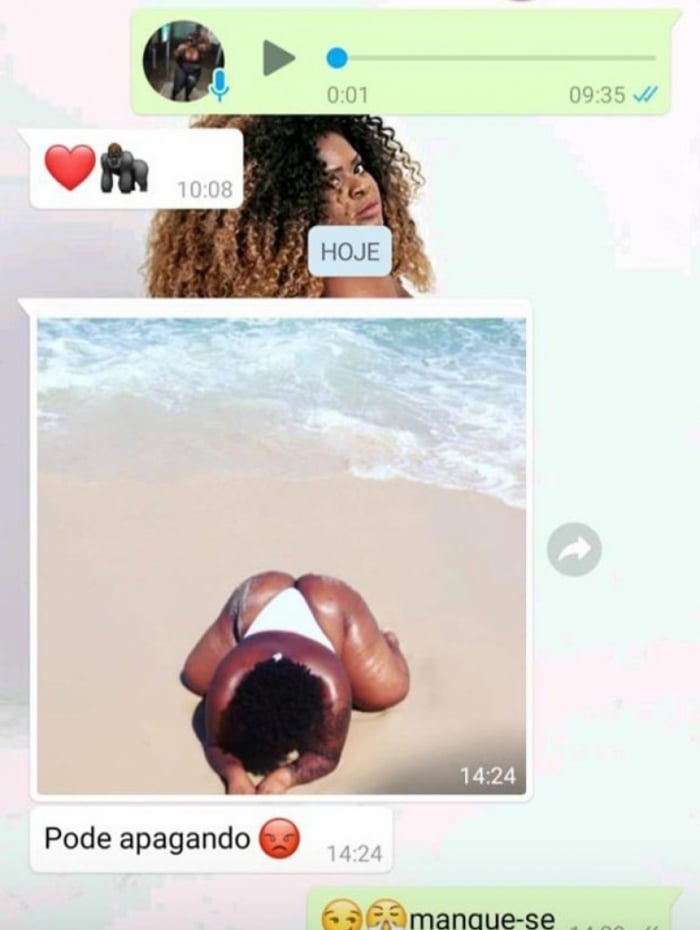Viewport: 700px width, 930px height.
Task: Seek within the voice message progress bar
Action: [495, 58]
